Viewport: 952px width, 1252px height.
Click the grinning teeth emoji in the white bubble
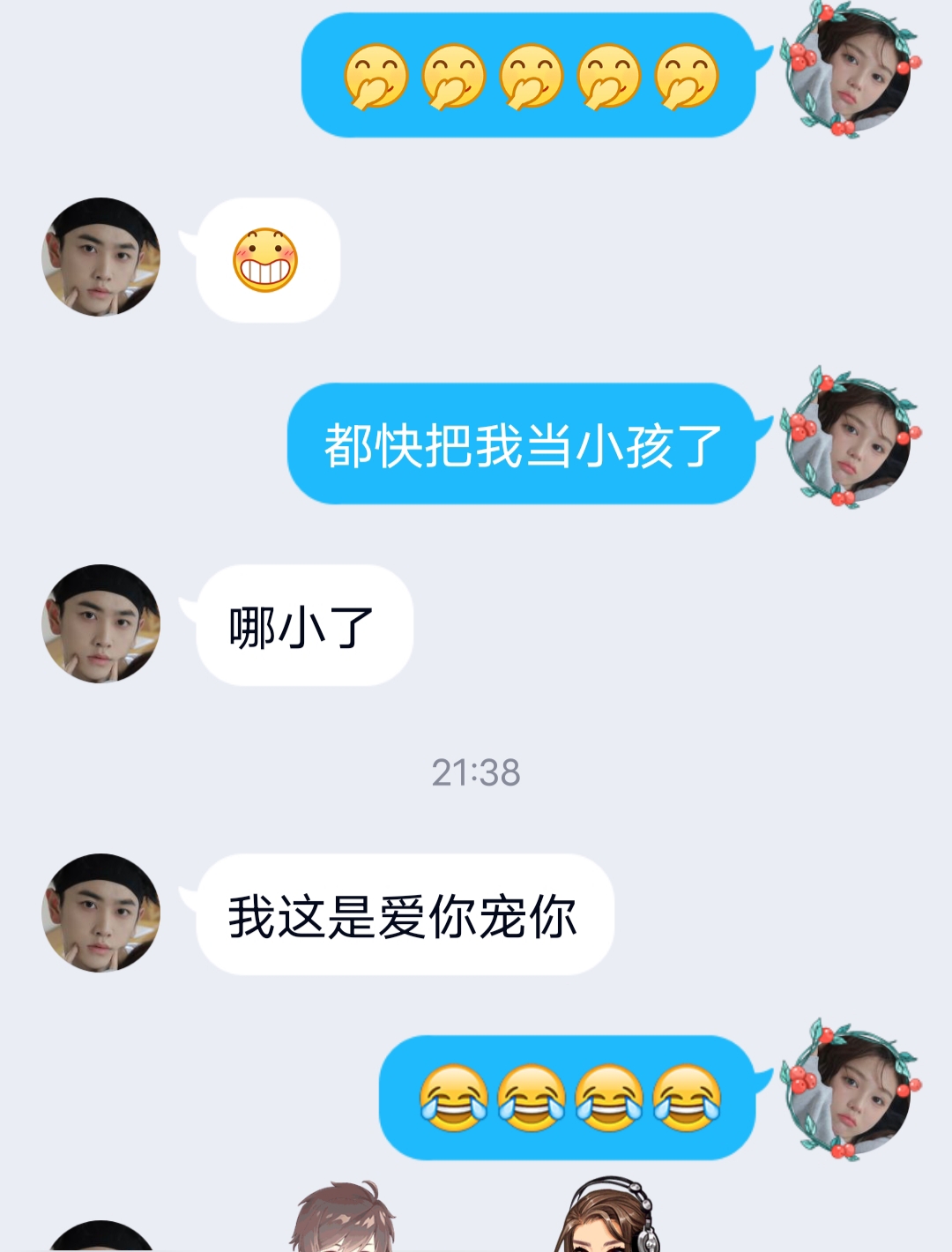click(267, 257)
